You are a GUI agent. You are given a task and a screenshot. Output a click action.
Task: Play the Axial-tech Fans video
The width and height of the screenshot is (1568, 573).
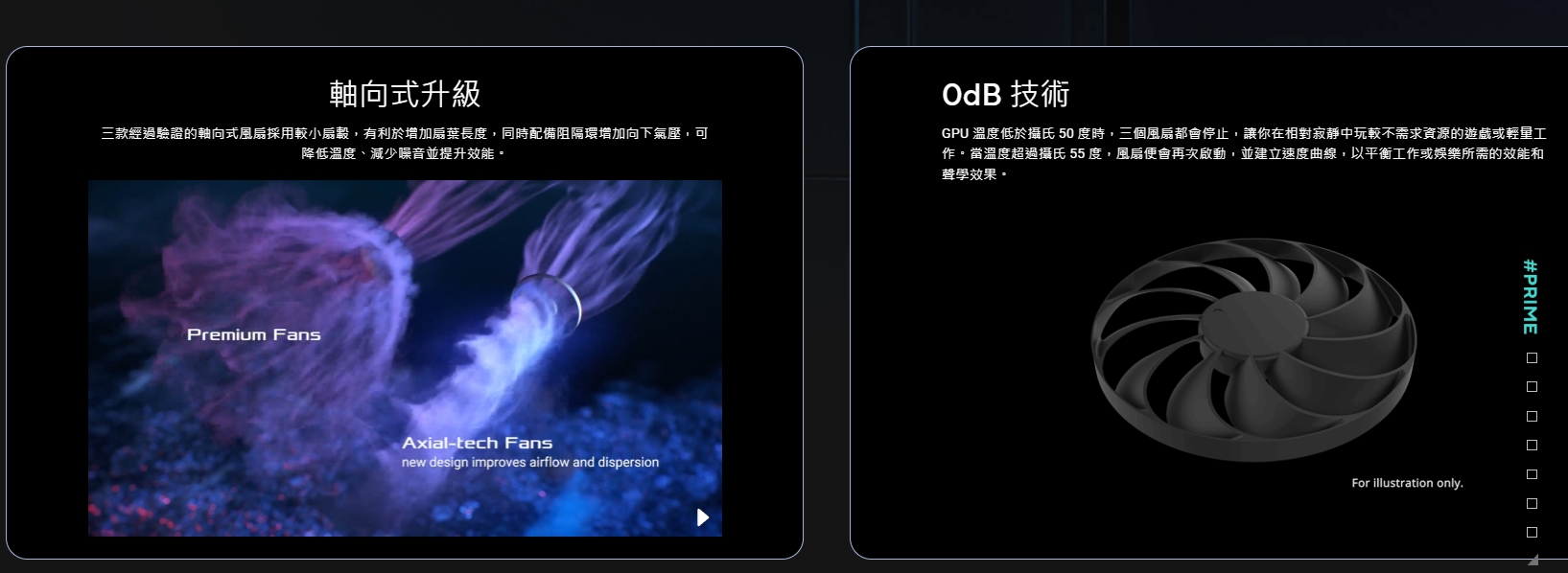pos(702,517)
